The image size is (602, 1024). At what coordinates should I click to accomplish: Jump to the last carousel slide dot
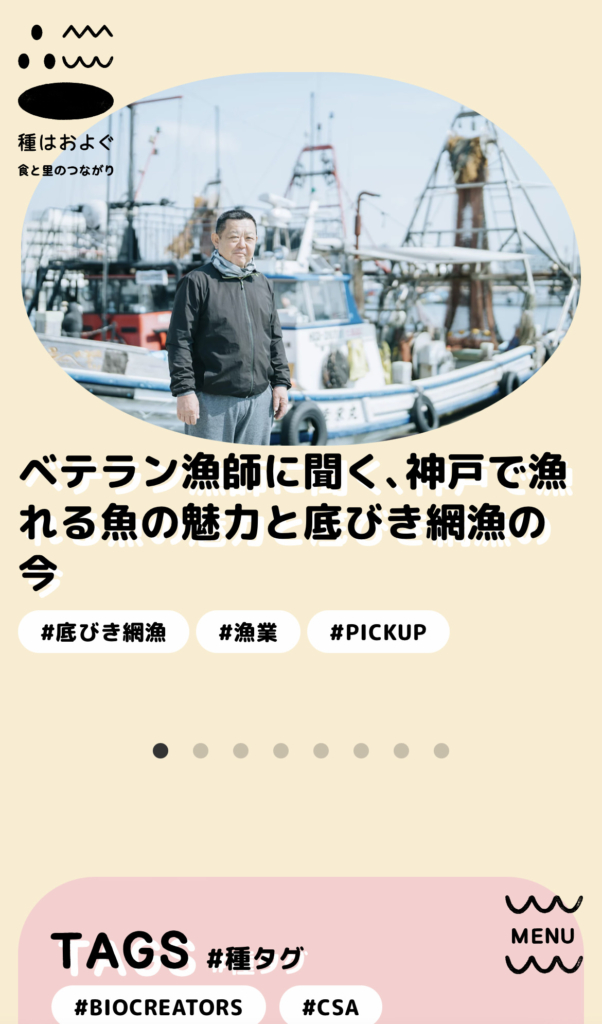click(441, 751)
